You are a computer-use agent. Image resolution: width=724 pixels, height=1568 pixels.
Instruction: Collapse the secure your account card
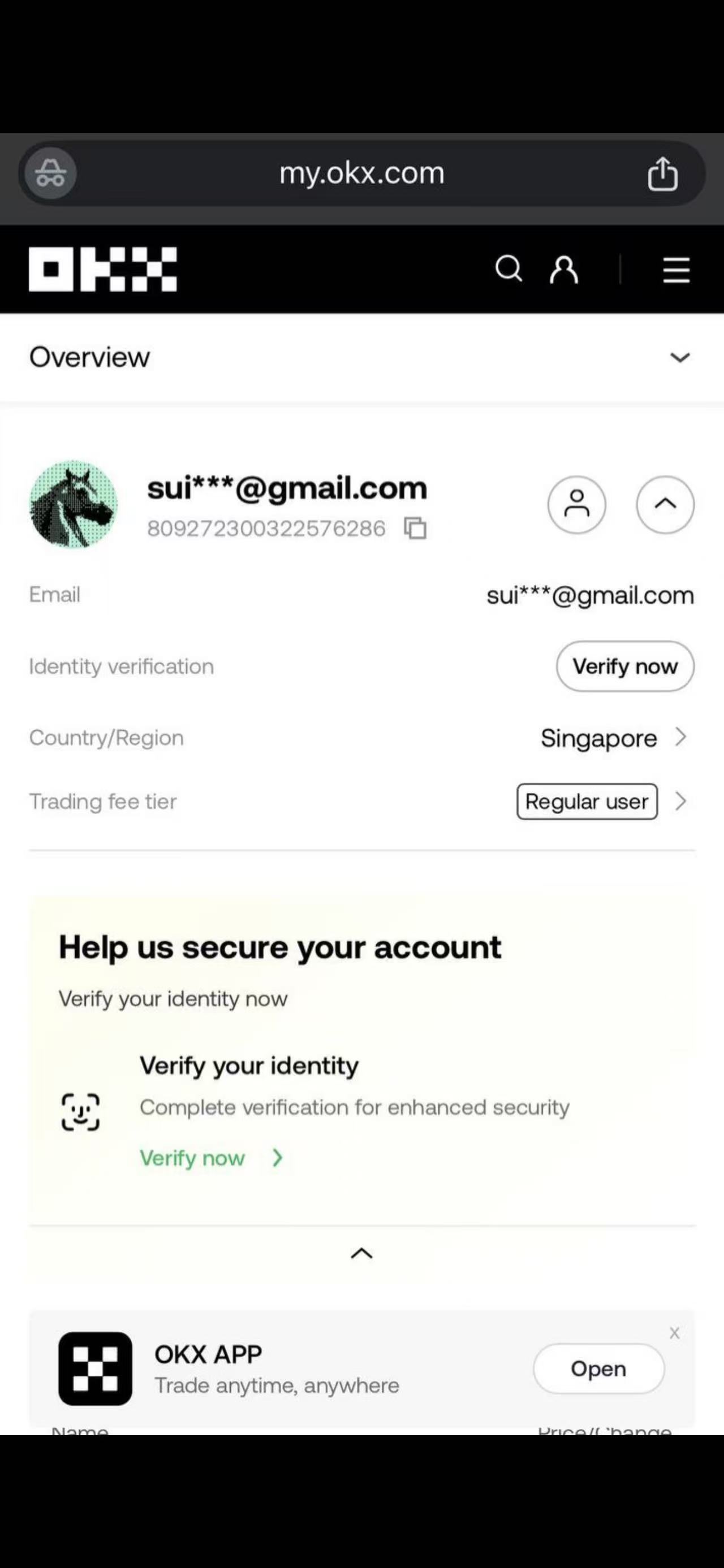361,1253
